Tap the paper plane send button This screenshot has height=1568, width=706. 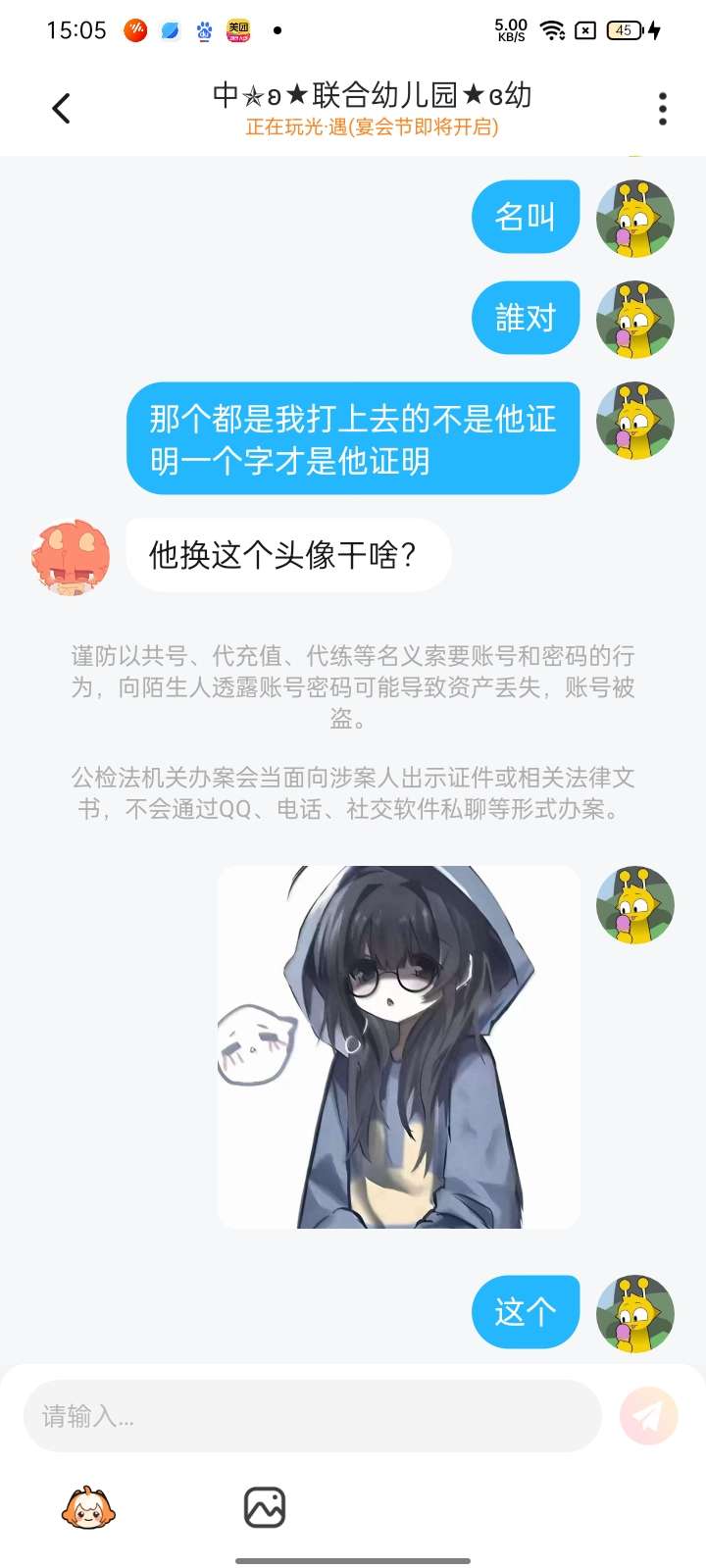tap(648, 1416)
